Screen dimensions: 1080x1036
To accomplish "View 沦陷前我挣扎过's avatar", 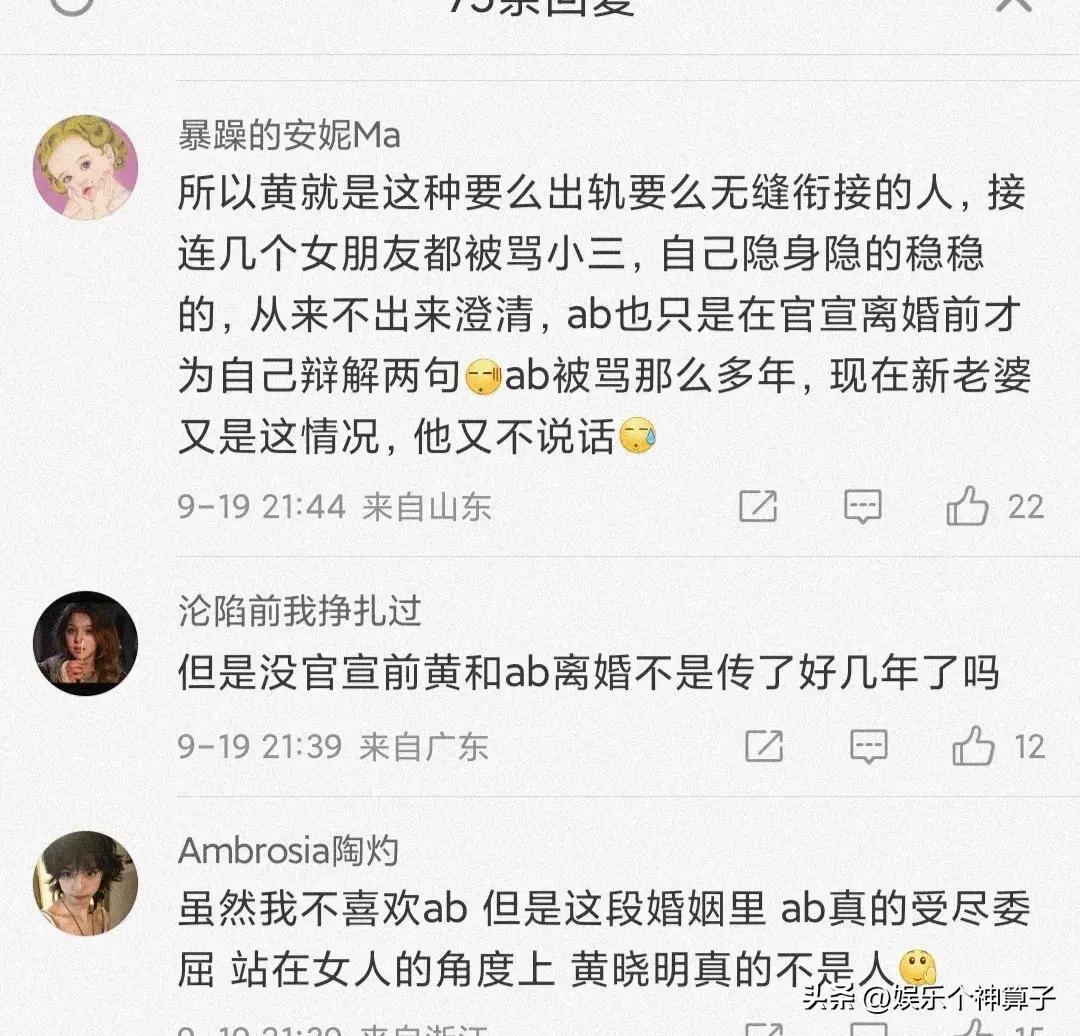I will tap(86, 643).
